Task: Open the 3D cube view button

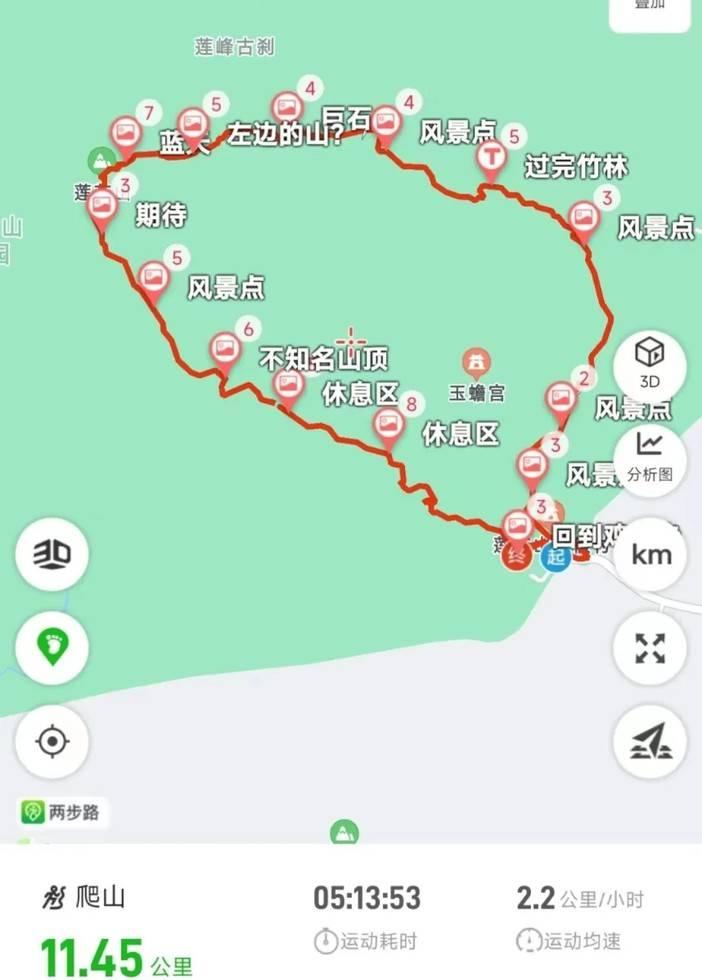Action: pyautogui.click(x=649, y=366)
